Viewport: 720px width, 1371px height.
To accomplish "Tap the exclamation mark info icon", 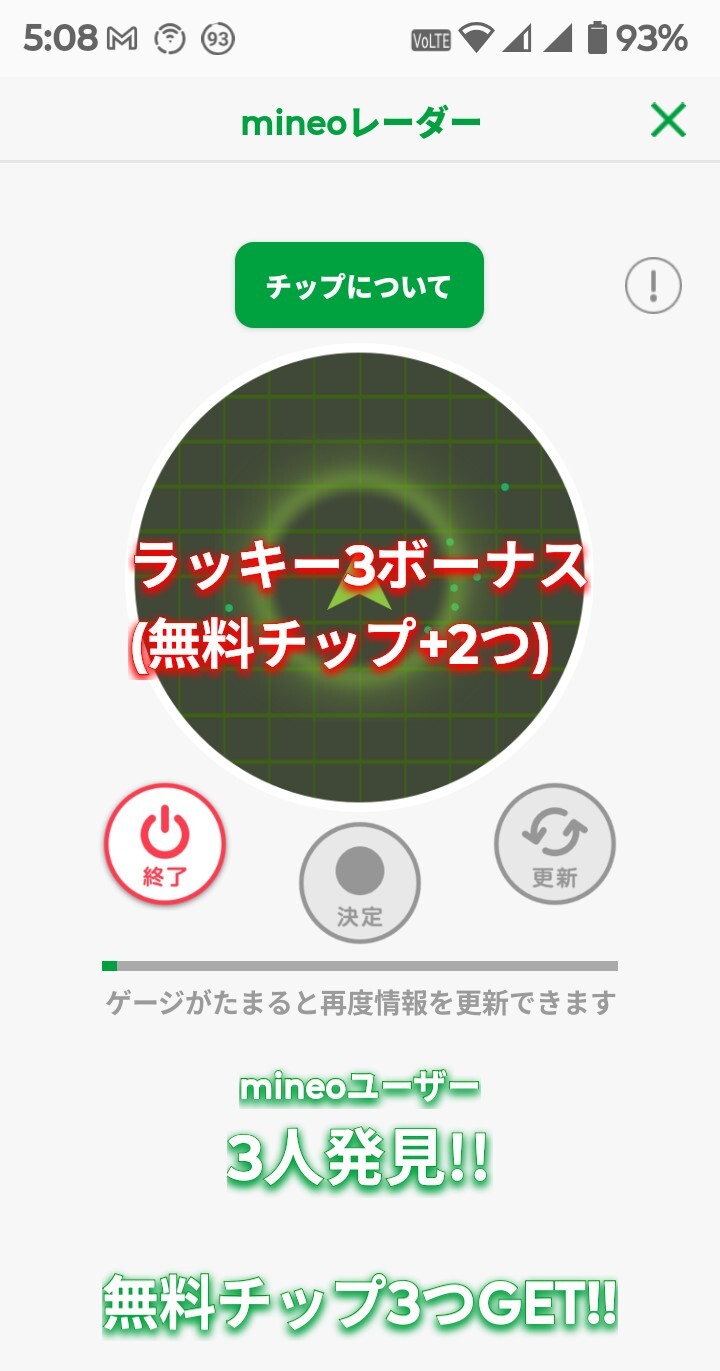I will click(653, 287).
